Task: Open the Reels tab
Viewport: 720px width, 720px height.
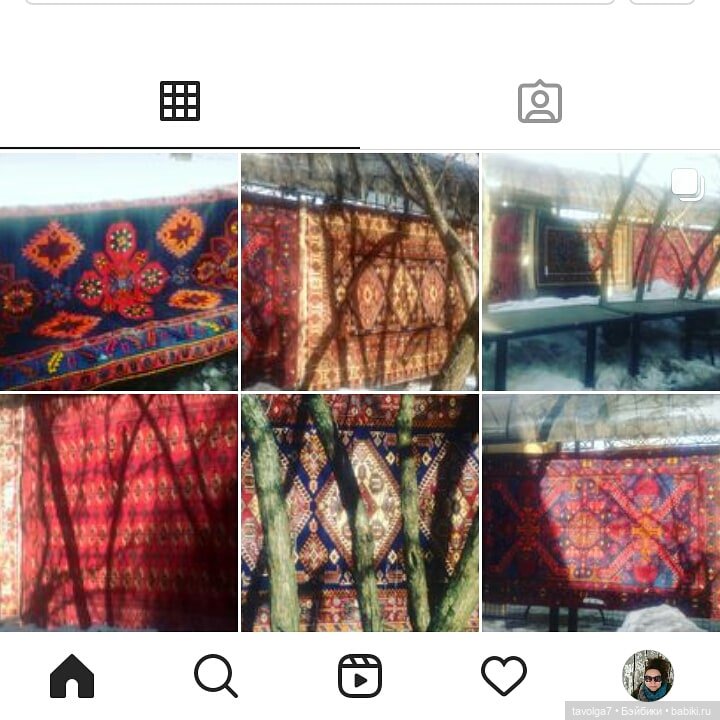Action: [x=360, y=676]
